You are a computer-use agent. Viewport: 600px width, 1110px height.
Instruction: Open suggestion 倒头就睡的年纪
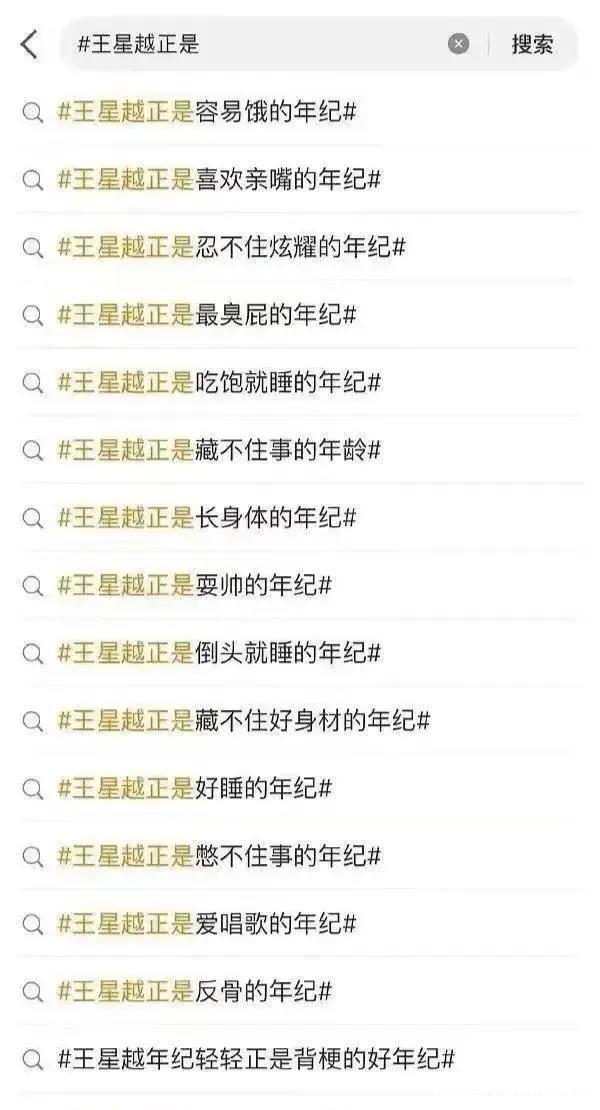coord(219,653)
